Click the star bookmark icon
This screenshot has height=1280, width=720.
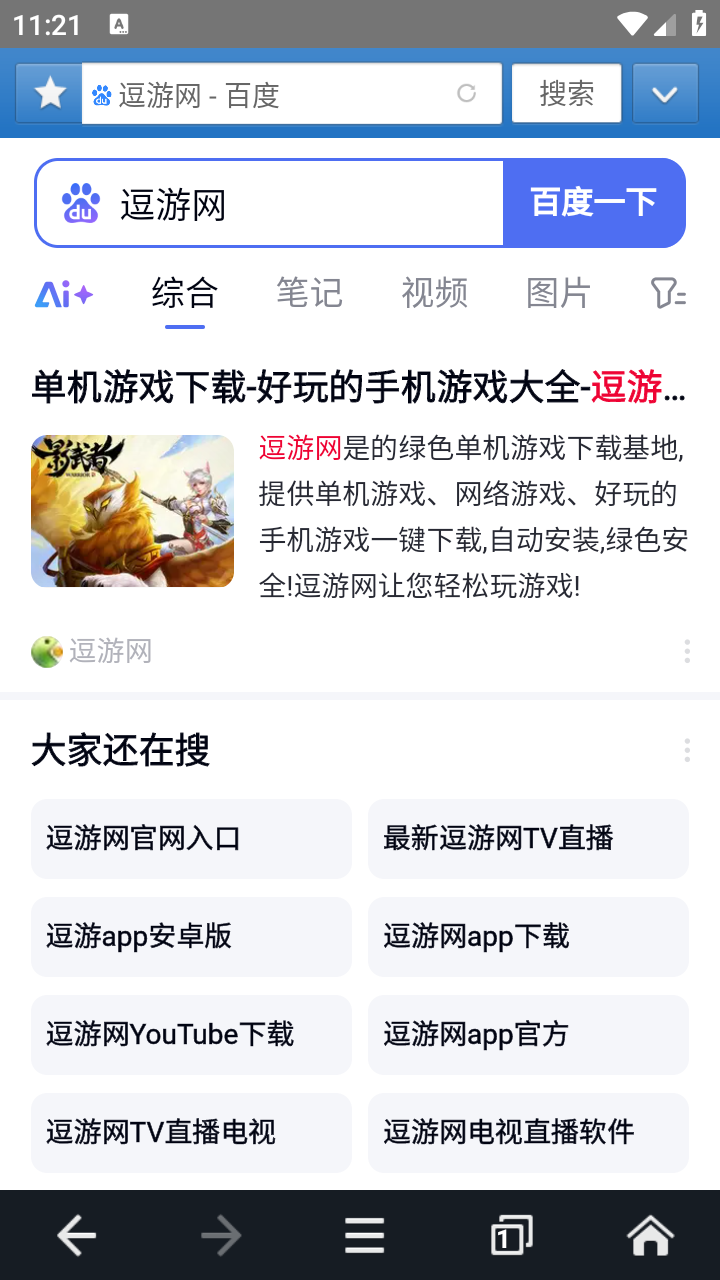pos(47,93)
